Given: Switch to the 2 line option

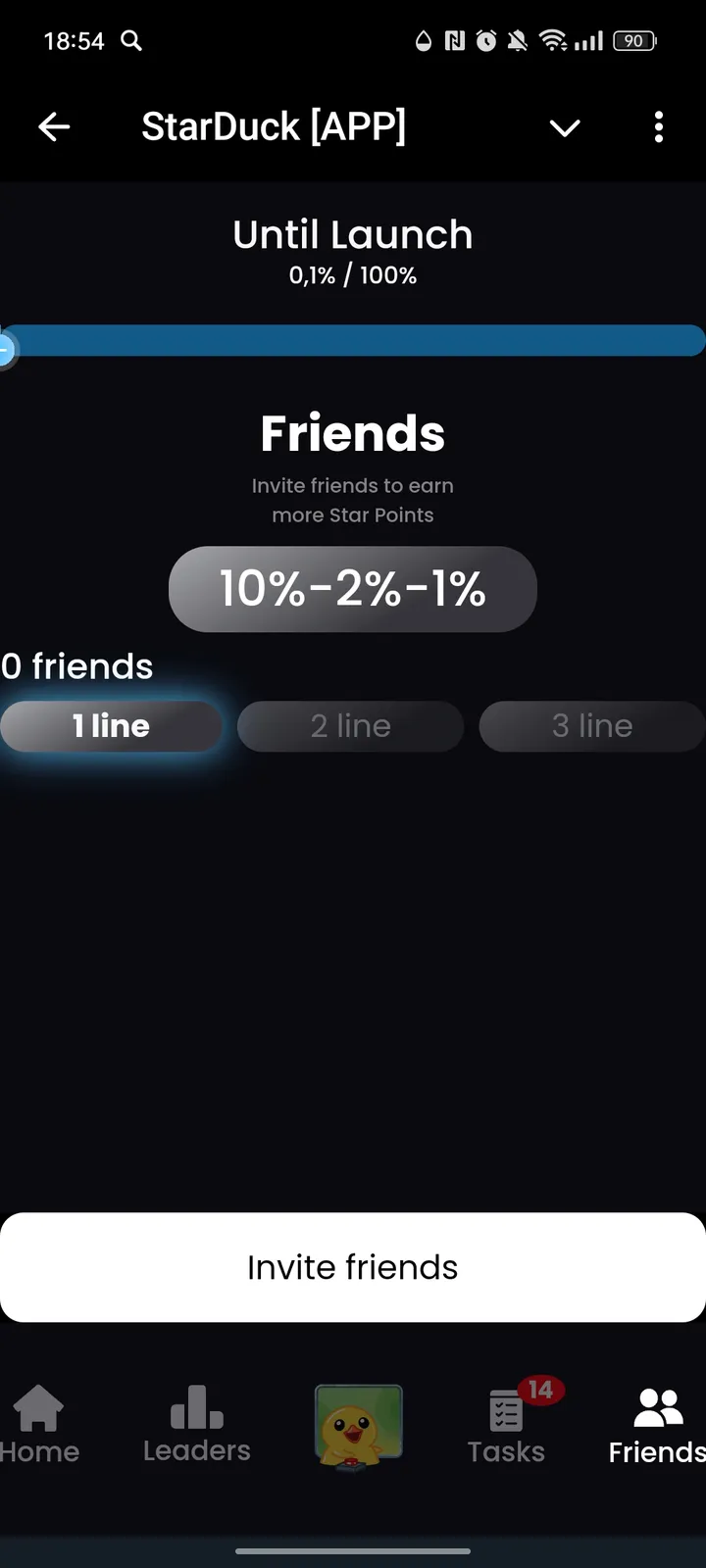Looking at the screenshot, I should tap(350, 726).
